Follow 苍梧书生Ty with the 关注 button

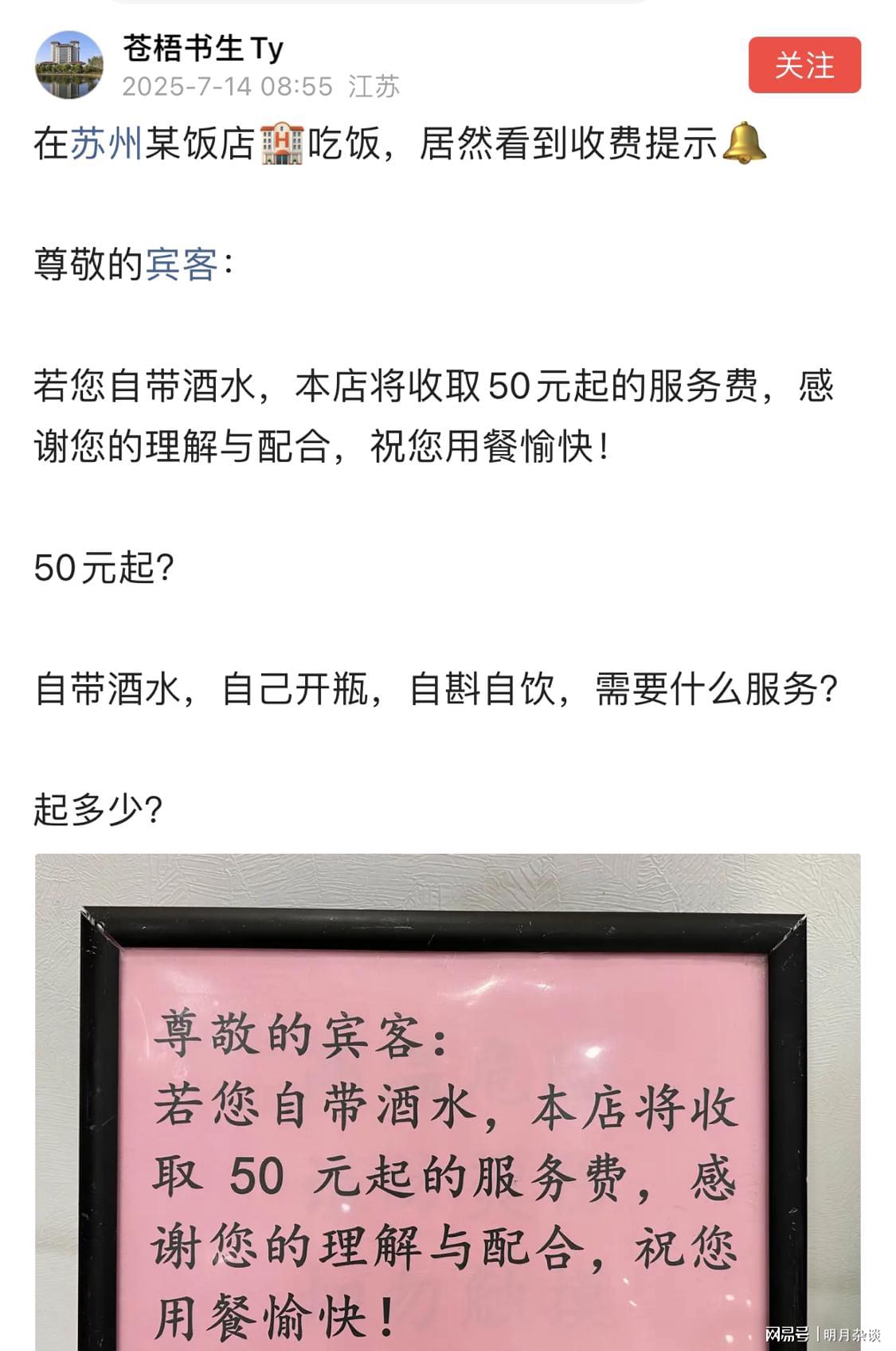[804, 65]
